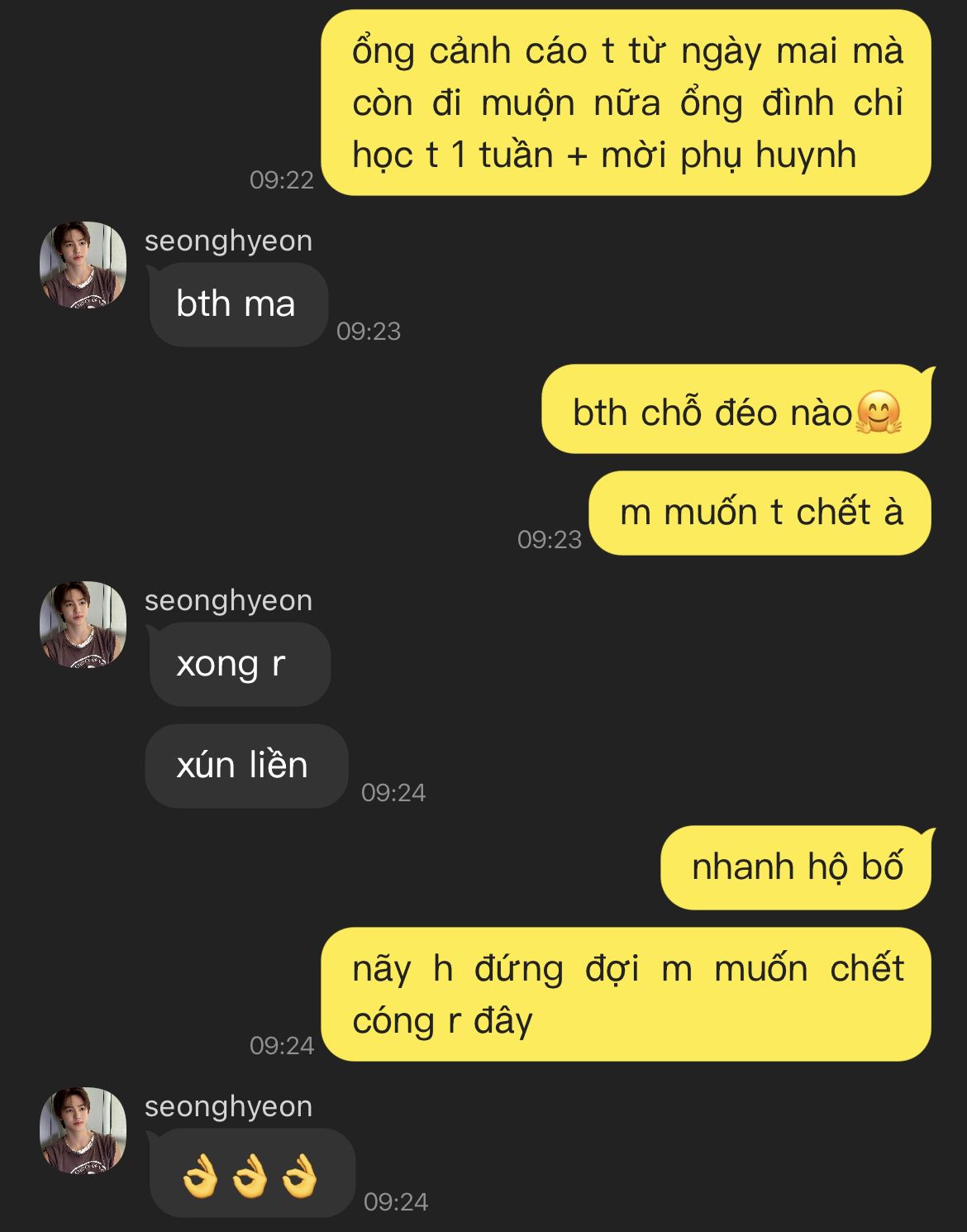Screen dimensions: 967x1232
Task: View seonghyeon's profile picture next to "xong r"
Action: (83, 624)
